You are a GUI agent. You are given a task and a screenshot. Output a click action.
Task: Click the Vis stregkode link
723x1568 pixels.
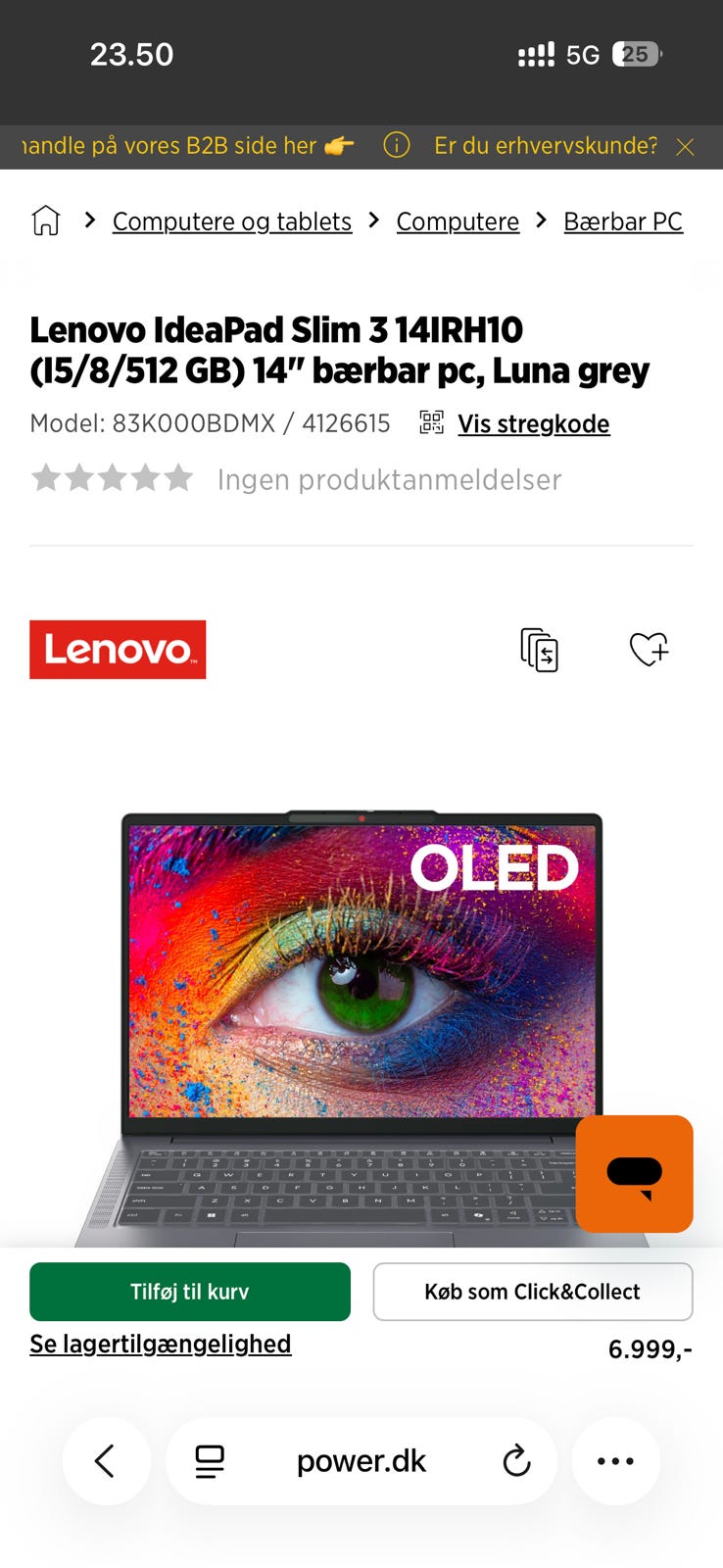[533, 423]
